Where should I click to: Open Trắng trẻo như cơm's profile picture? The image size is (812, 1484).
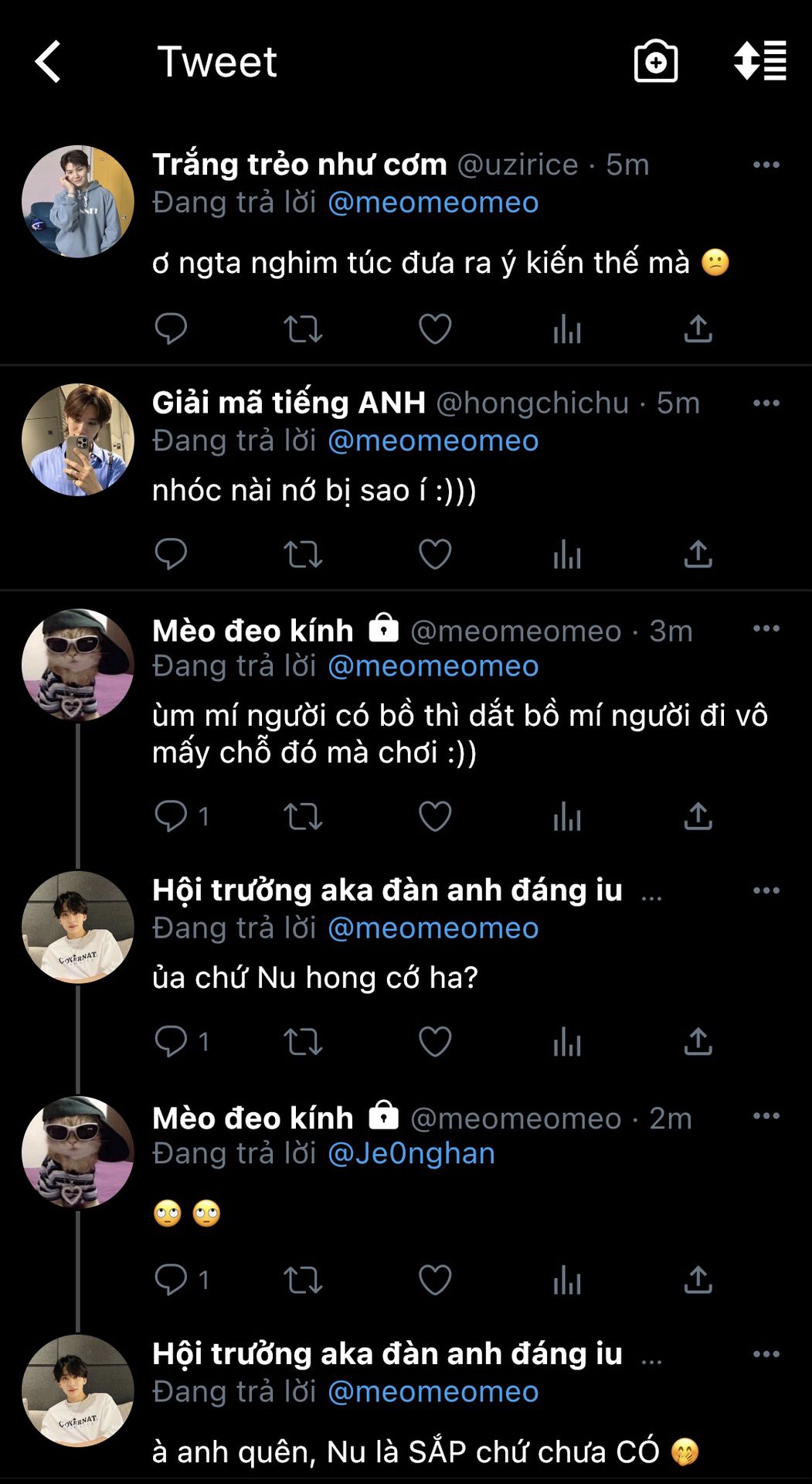click(78, 202)
